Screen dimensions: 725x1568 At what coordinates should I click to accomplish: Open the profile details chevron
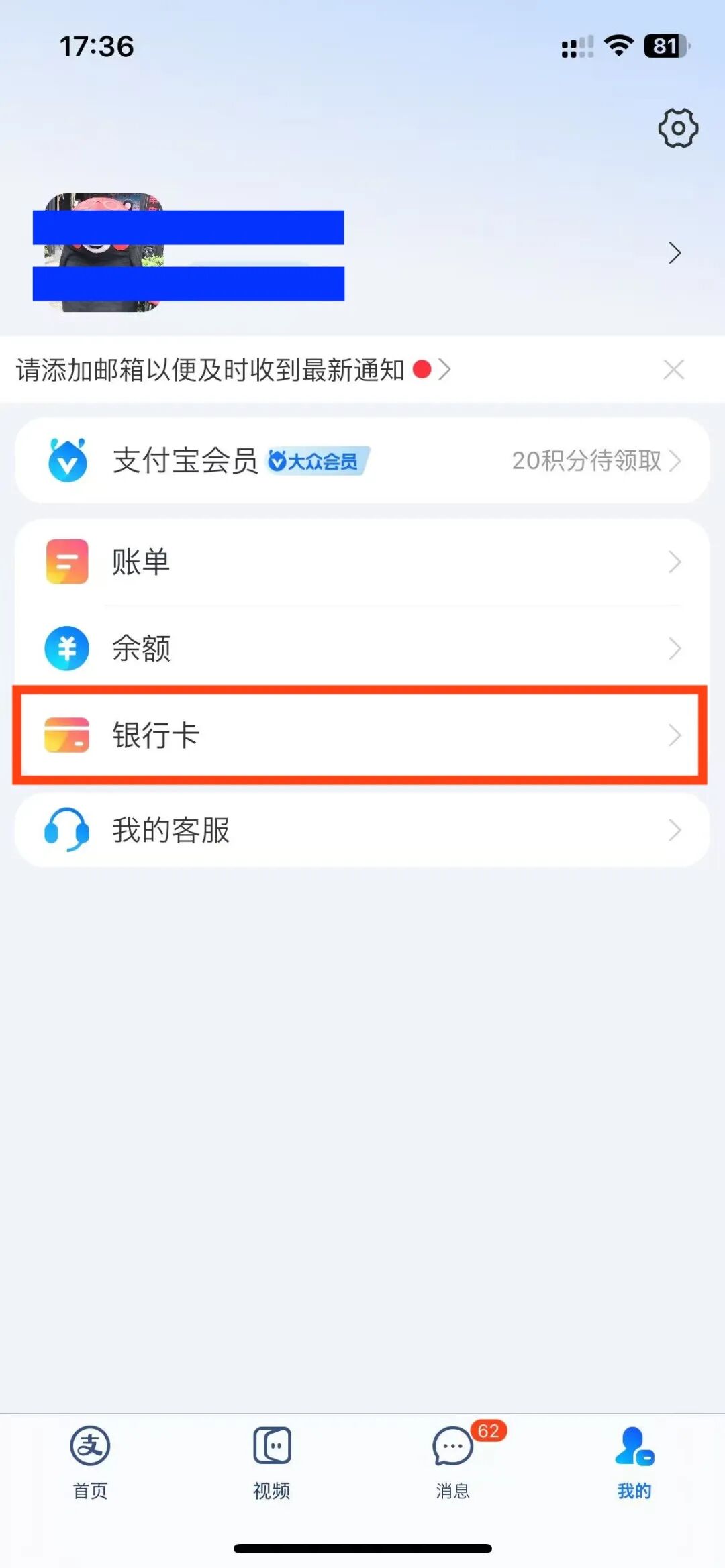tap(675, 253)
